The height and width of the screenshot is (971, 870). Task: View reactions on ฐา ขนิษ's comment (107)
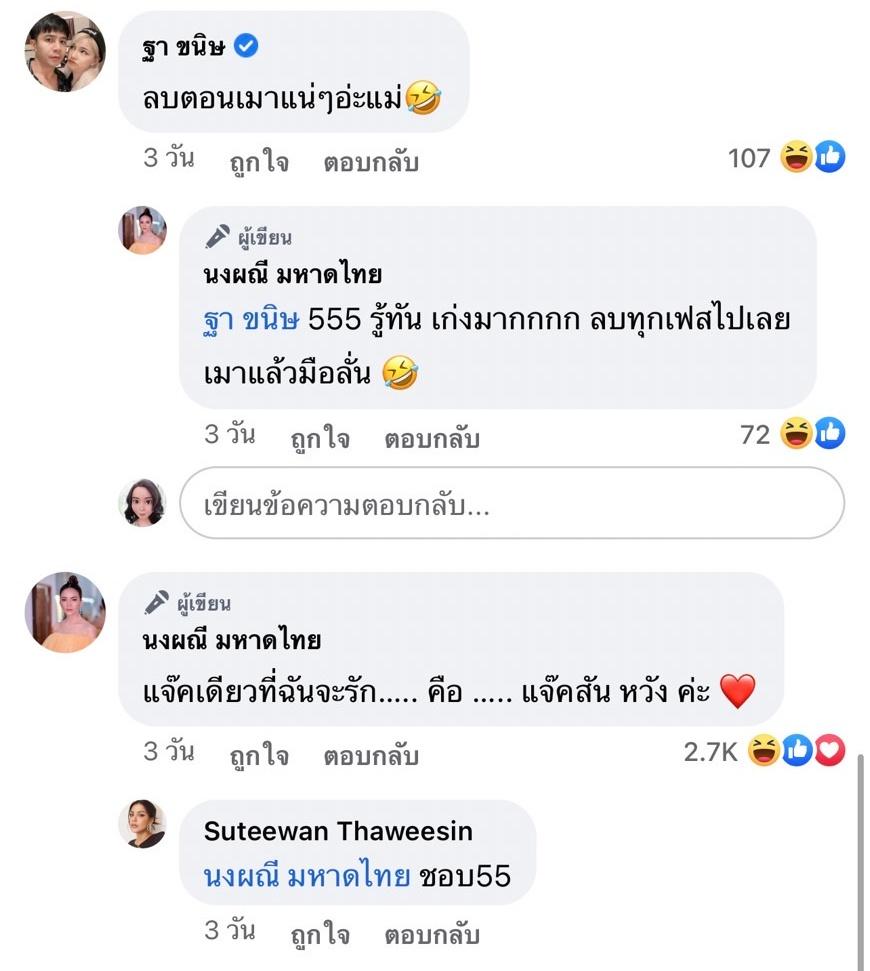[x=786, y=157]
